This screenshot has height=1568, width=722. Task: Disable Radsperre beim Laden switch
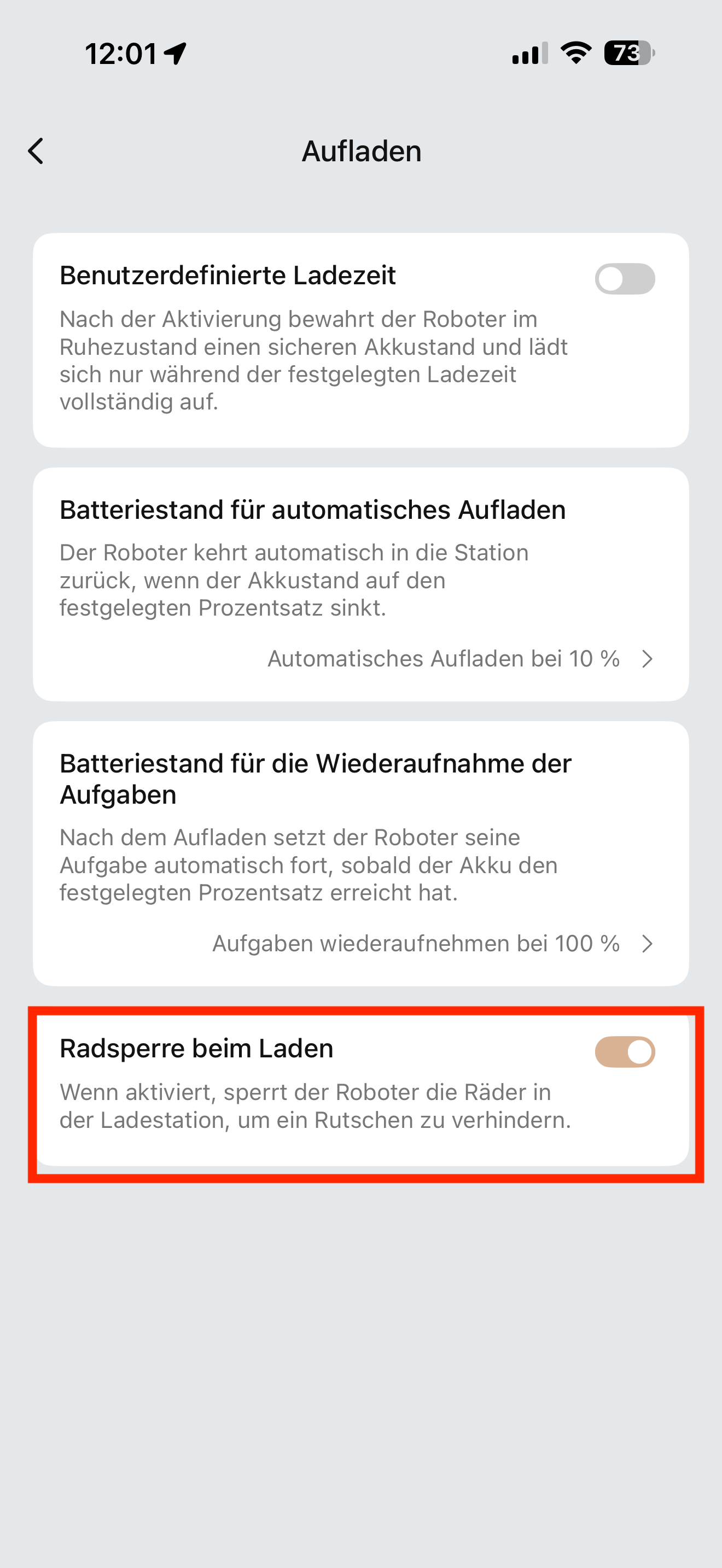pos(625,1052)
